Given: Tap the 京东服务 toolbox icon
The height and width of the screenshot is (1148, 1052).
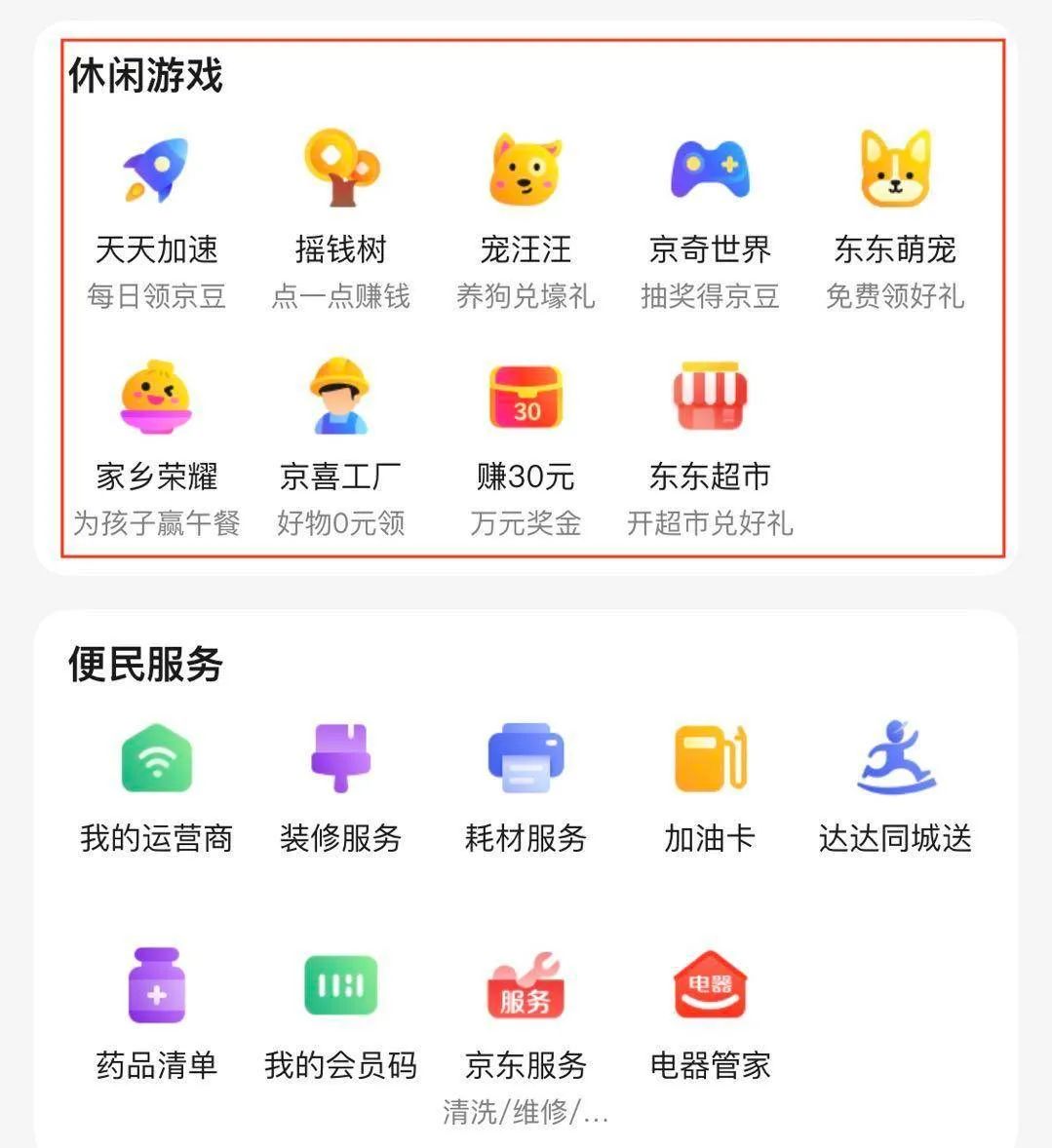Looking at the screenshot, I should tap(526, 985).
